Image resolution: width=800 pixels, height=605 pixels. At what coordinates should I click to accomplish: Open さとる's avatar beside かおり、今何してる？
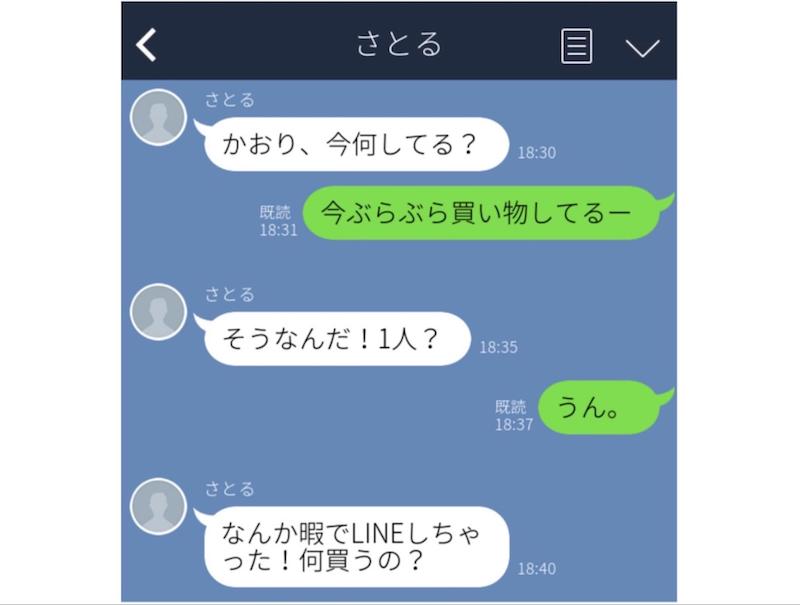click(x=158, y=117)
